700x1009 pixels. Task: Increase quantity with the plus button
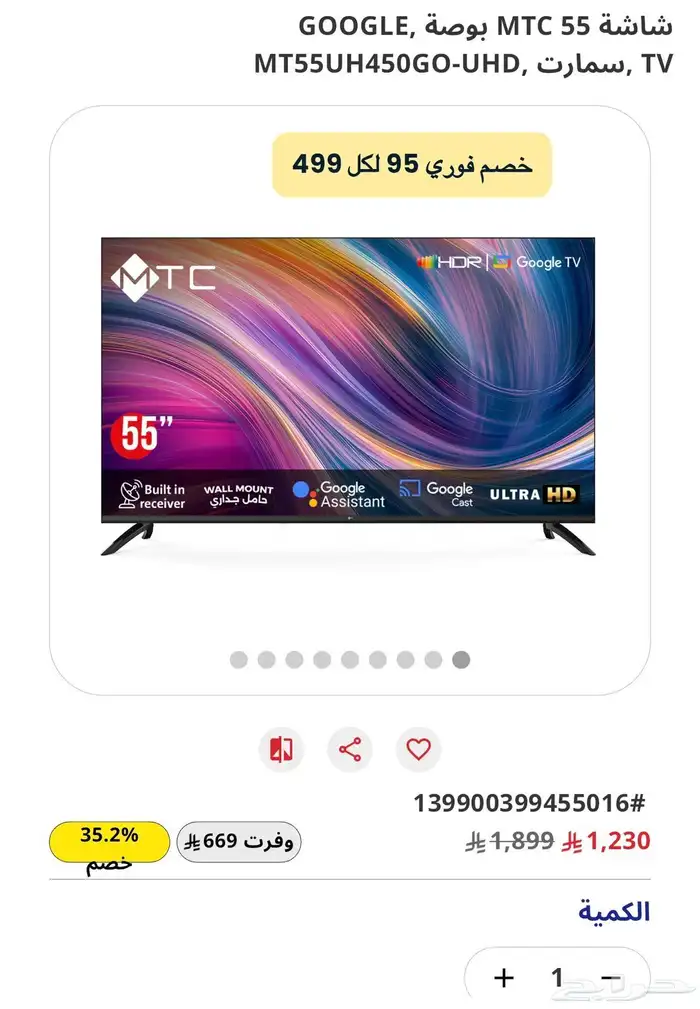click(x=504, y=977)
